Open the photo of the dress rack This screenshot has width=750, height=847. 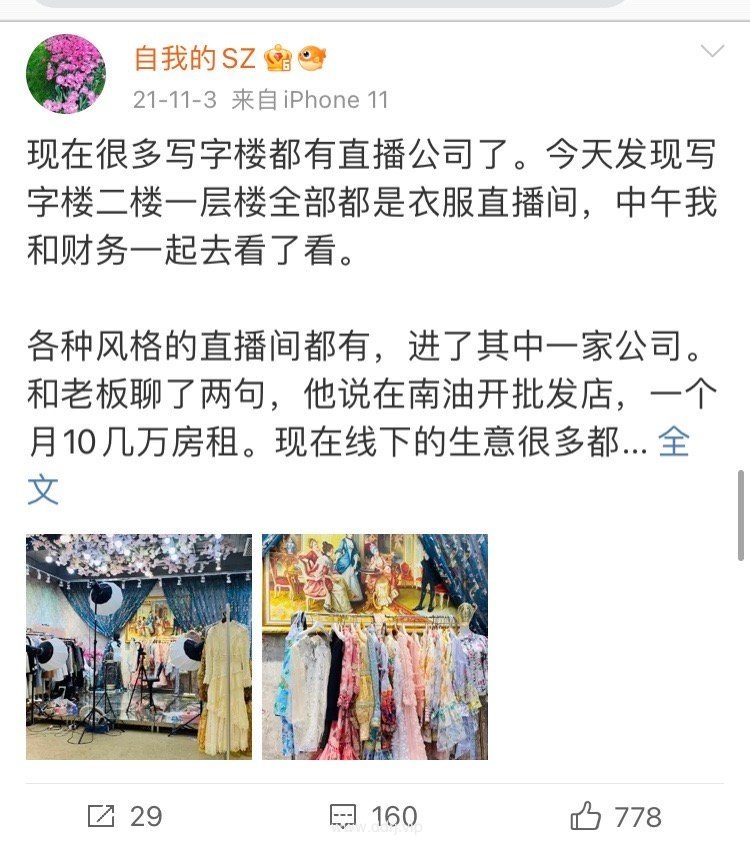[375, 646]
